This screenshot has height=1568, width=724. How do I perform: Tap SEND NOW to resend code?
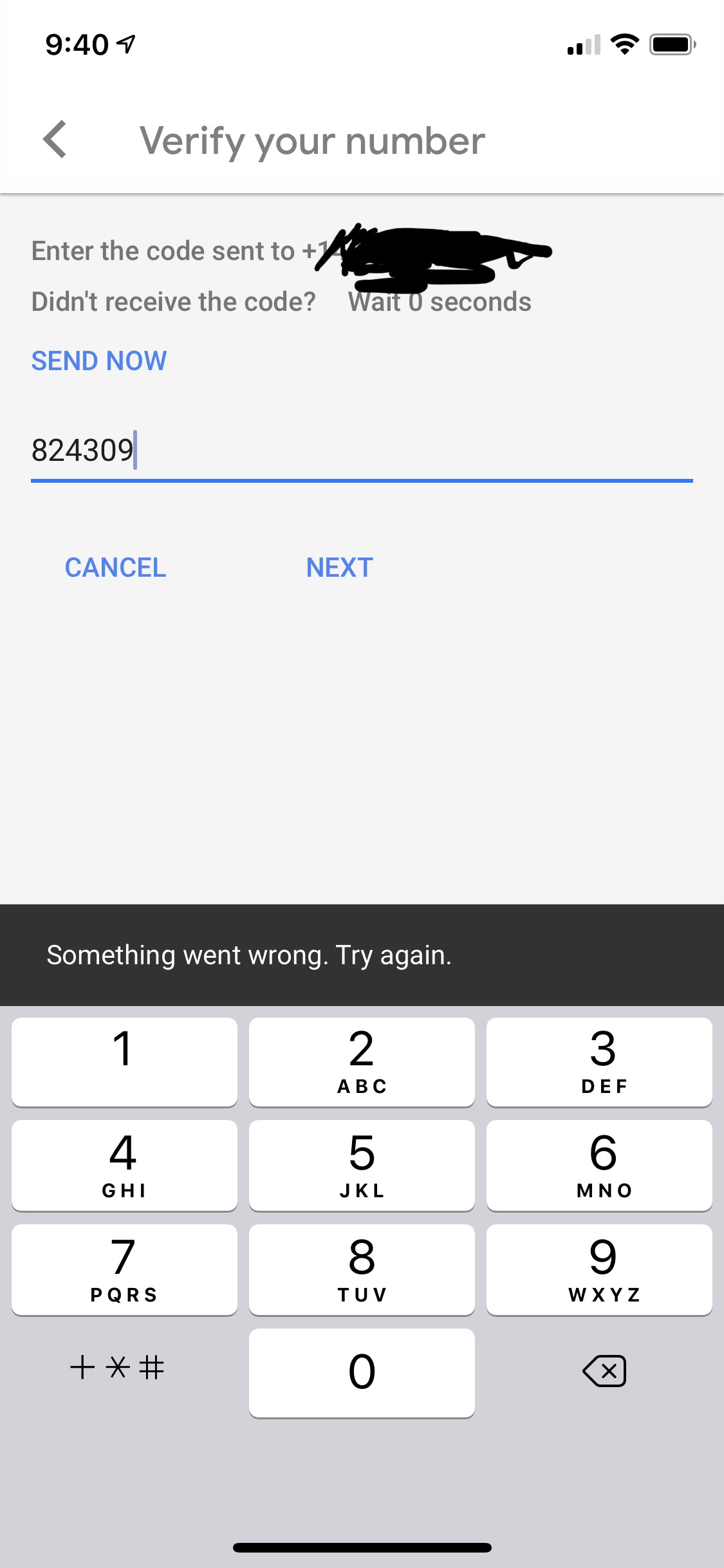point(99,361)
